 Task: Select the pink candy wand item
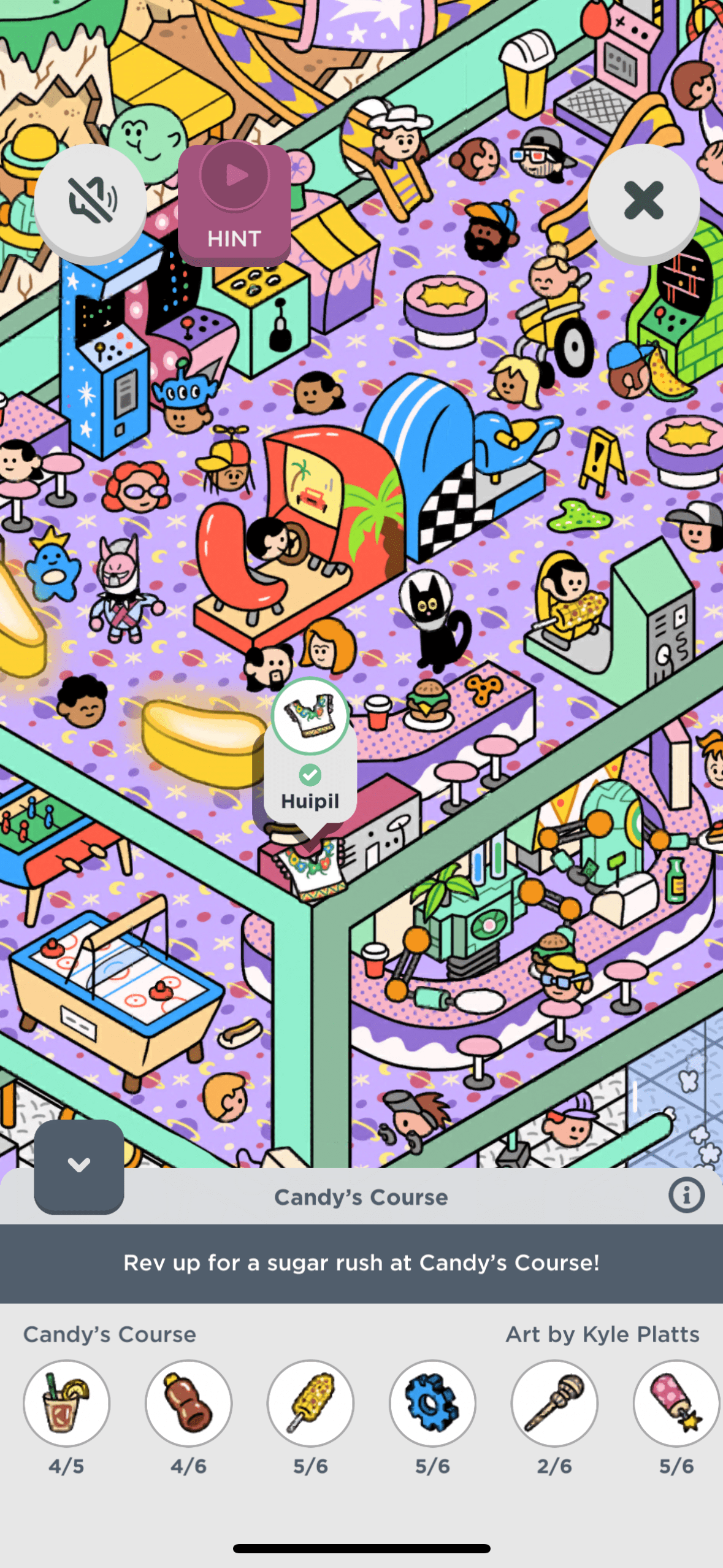click(x=676, y=1404)
